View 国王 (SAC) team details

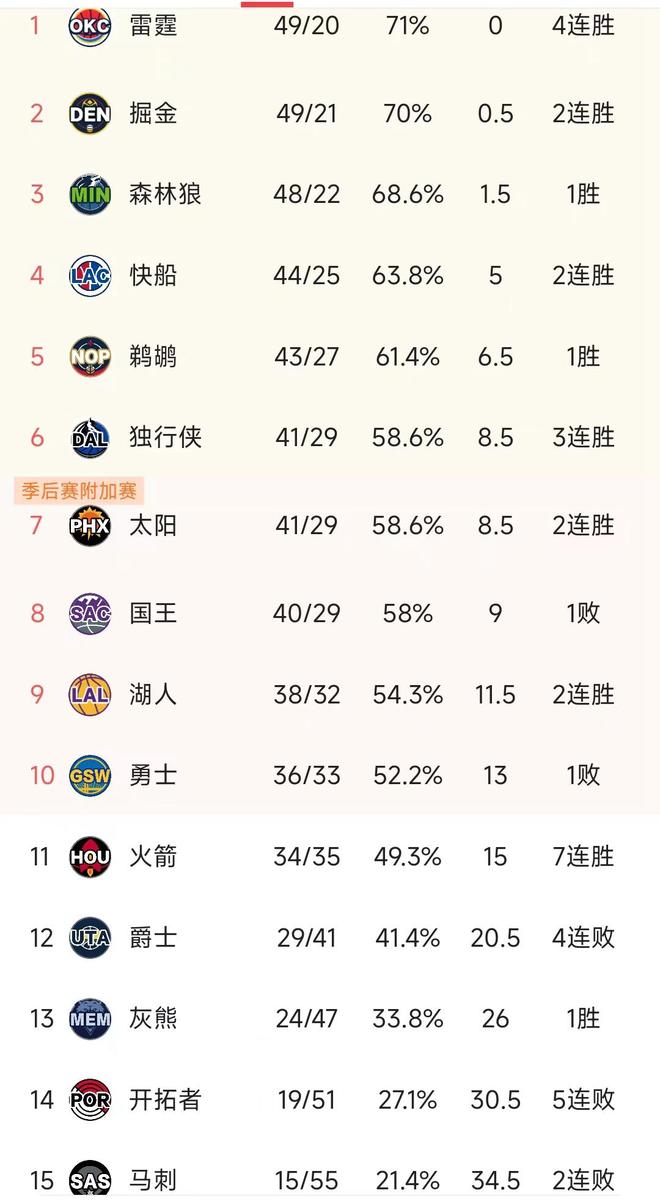153,613
